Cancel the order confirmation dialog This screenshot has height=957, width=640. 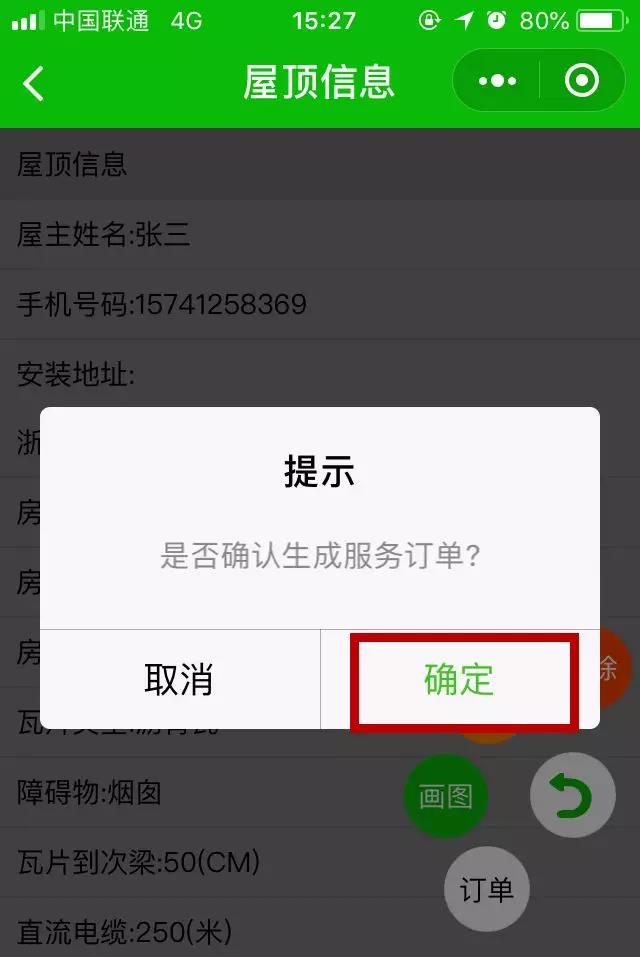[179, 680]
